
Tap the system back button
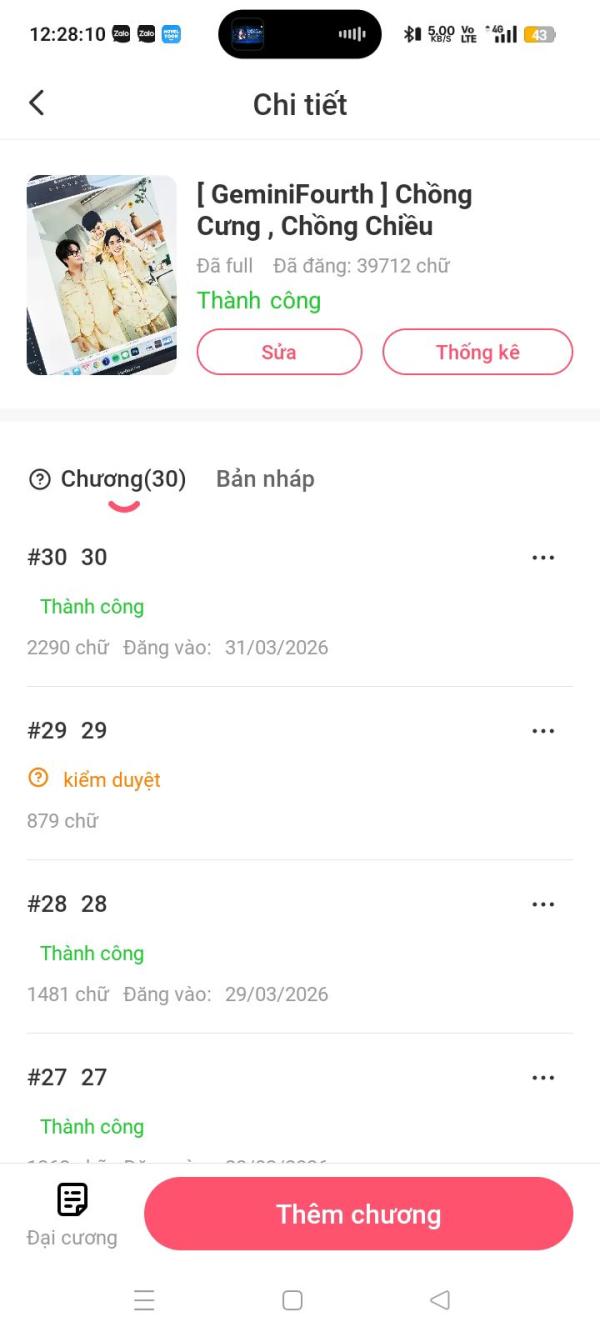coord(439,1300)
